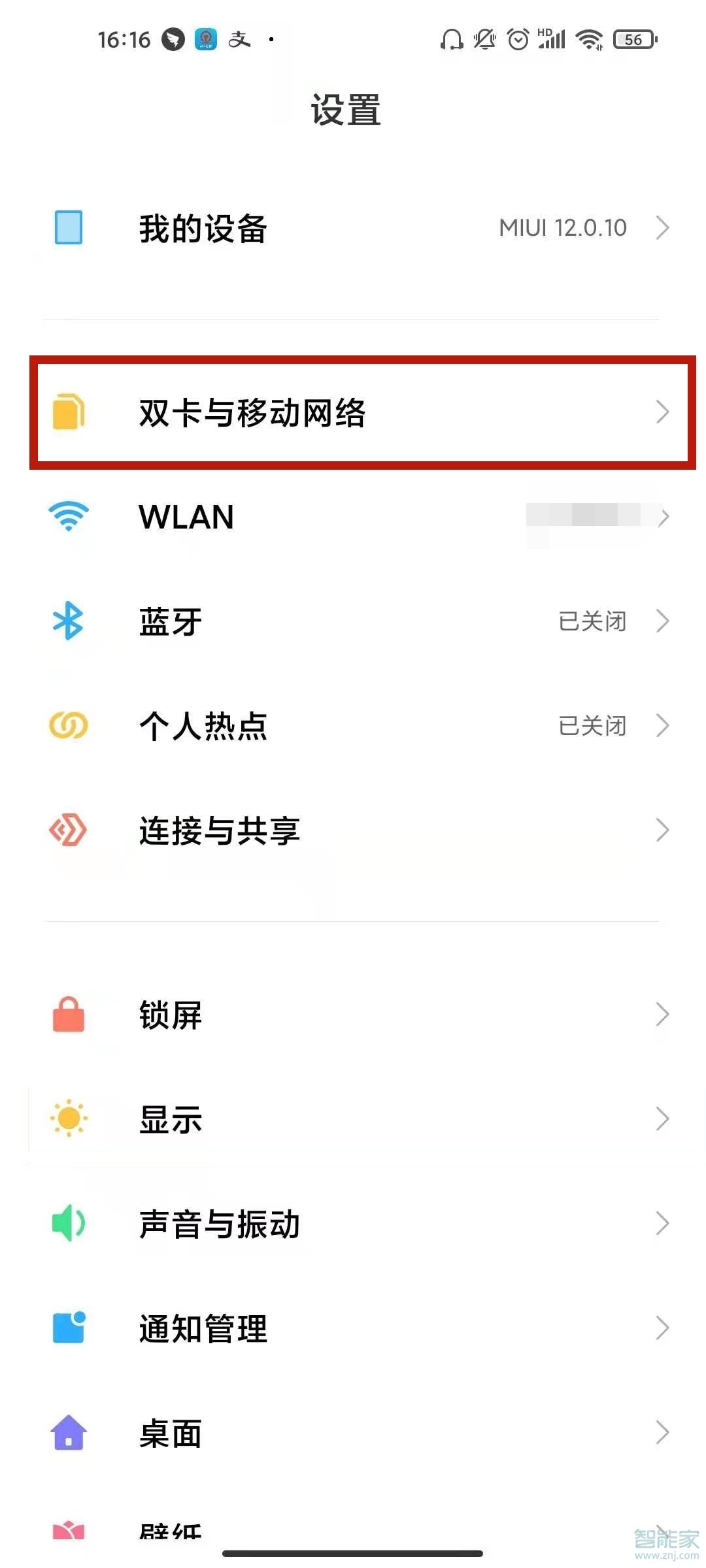Select the blue WLAN Wi-Fi icon

pyautogui.click(x=69, y=517)
